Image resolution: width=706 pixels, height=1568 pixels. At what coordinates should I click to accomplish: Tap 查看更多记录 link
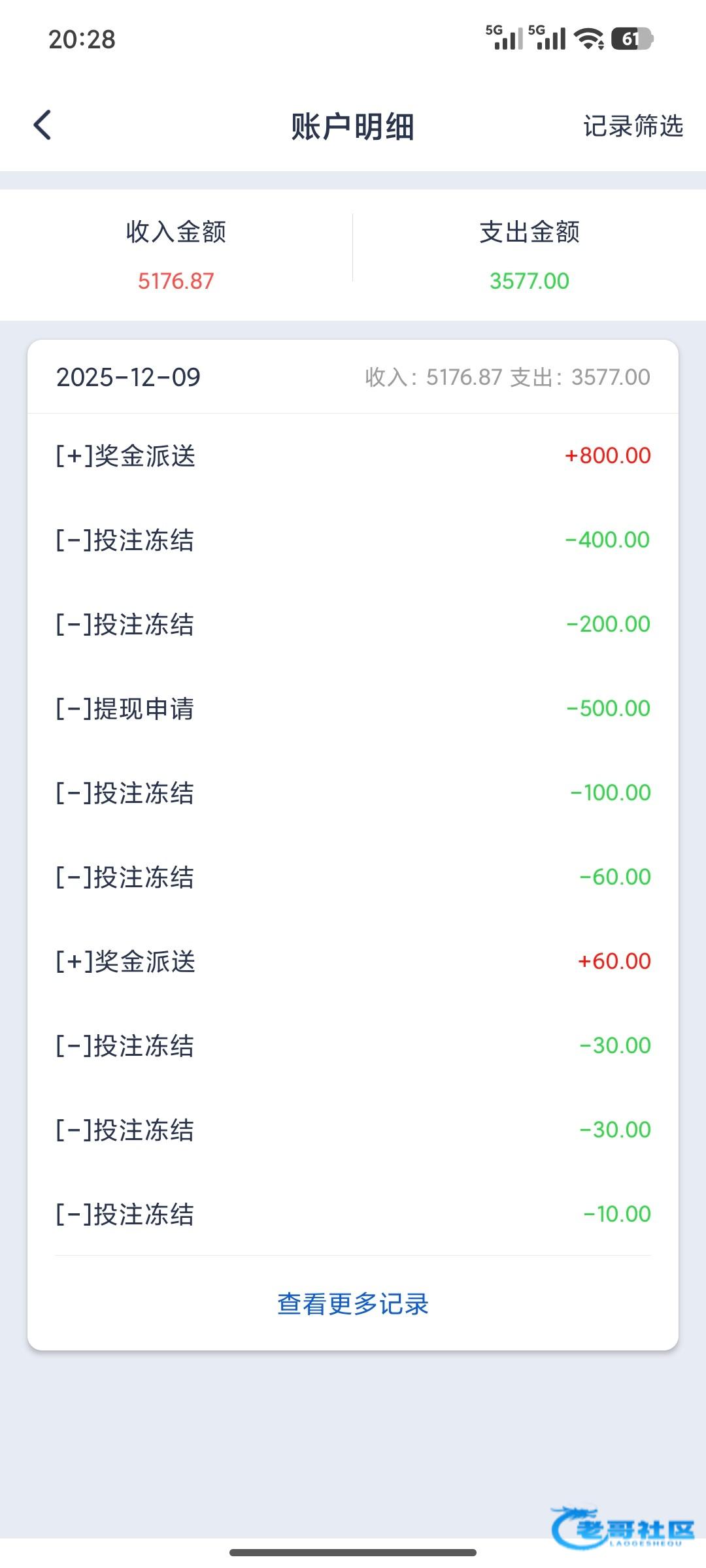(352, 1303)
